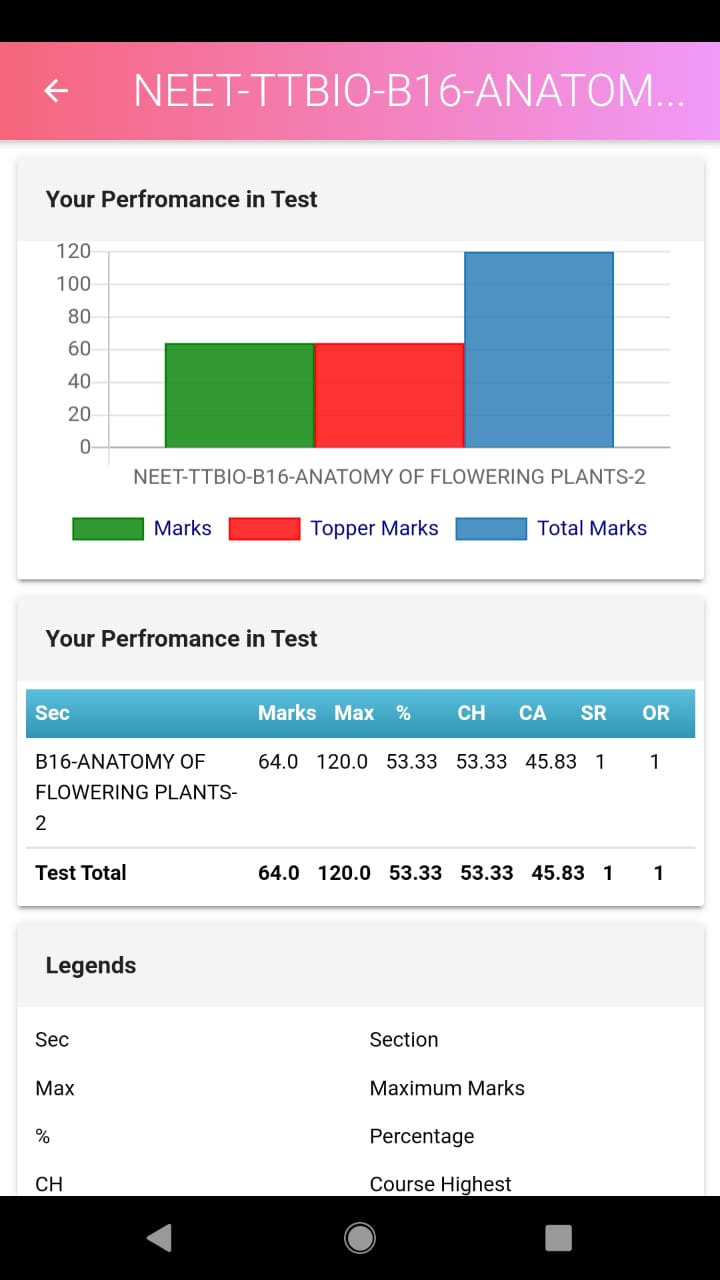
Task: Go back using the header arrow
Action: [x=56, y=91]
